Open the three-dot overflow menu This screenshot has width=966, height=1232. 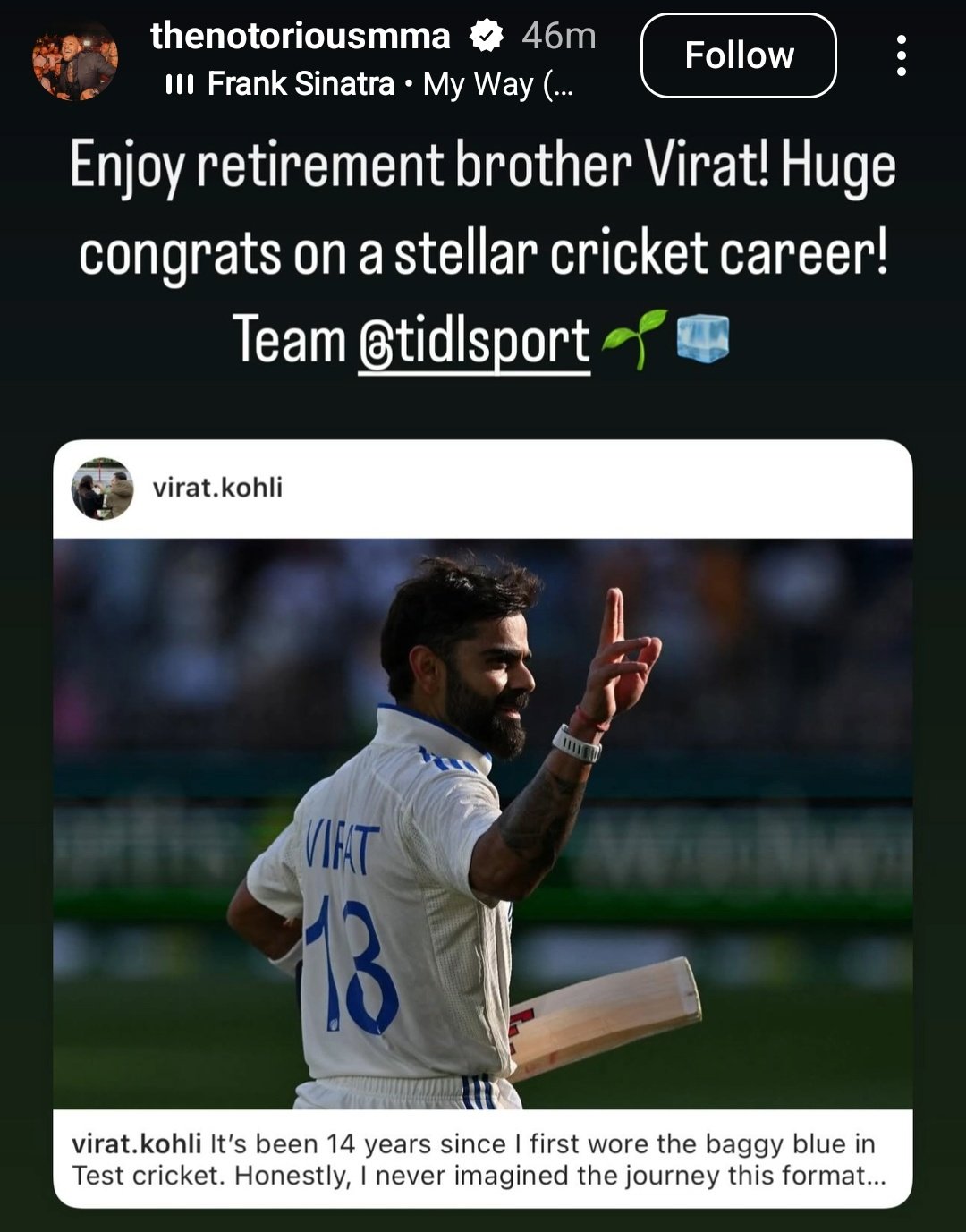pos(901,55)
